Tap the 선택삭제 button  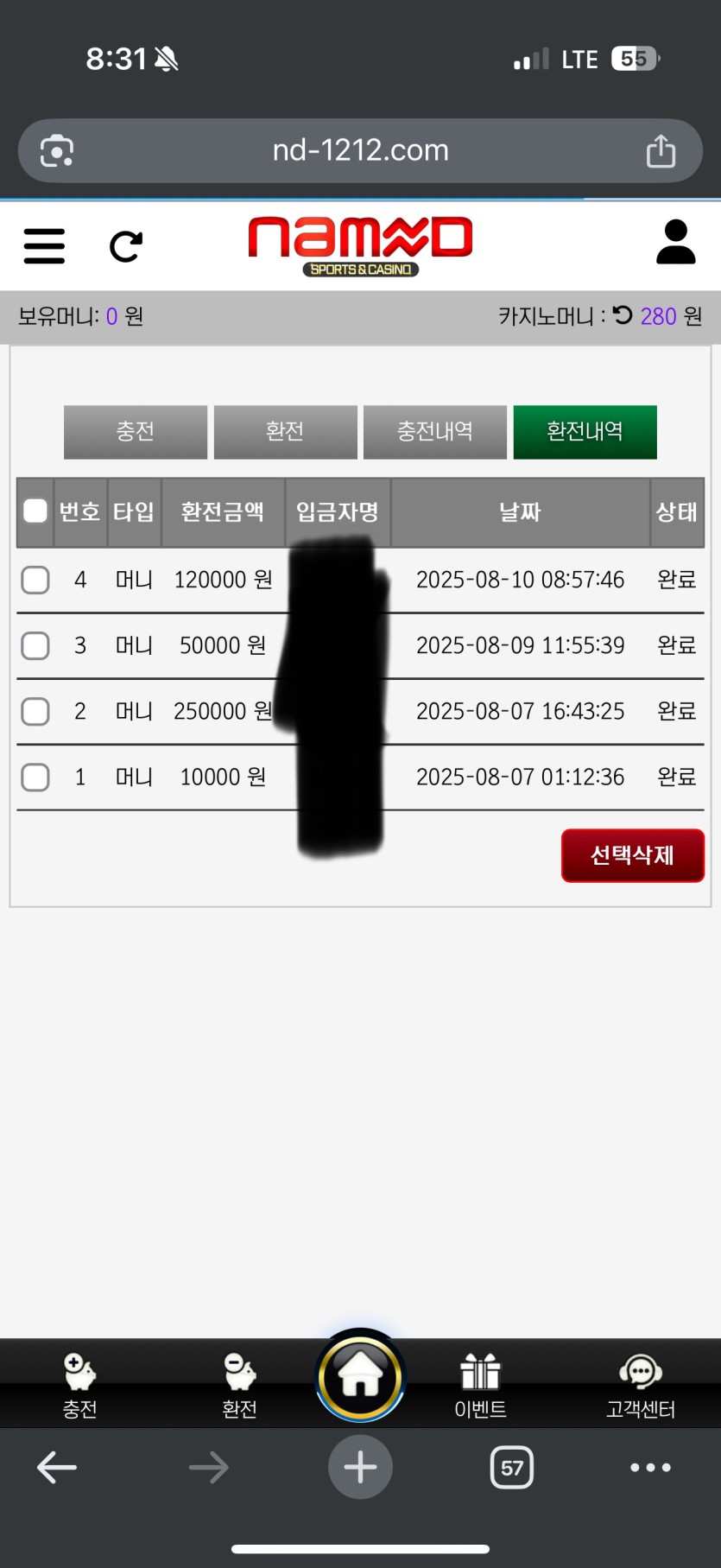[x=632, y=855]
